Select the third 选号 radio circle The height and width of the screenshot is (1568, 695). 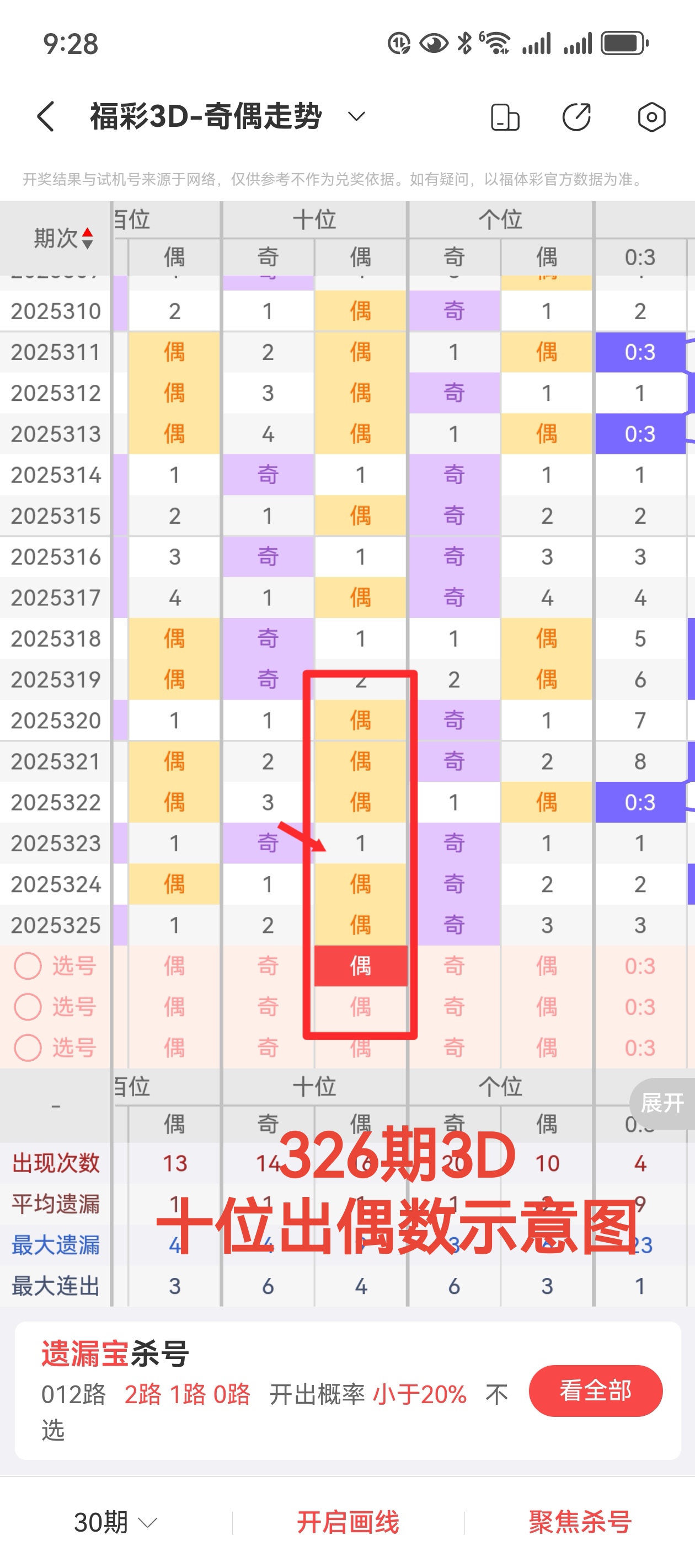28,1048
